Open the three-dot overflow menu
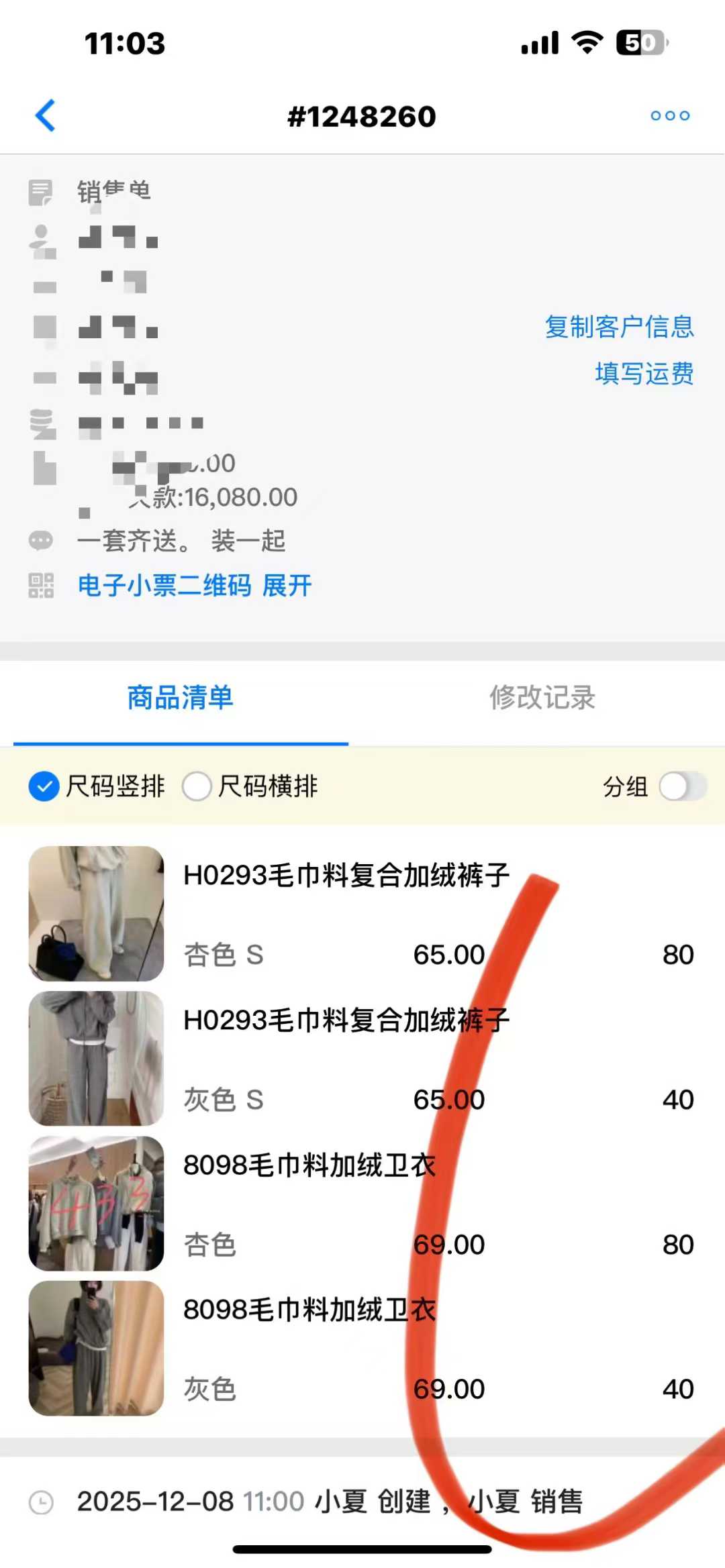Viewport: 725px width, 1568px height. coord(669,116)
